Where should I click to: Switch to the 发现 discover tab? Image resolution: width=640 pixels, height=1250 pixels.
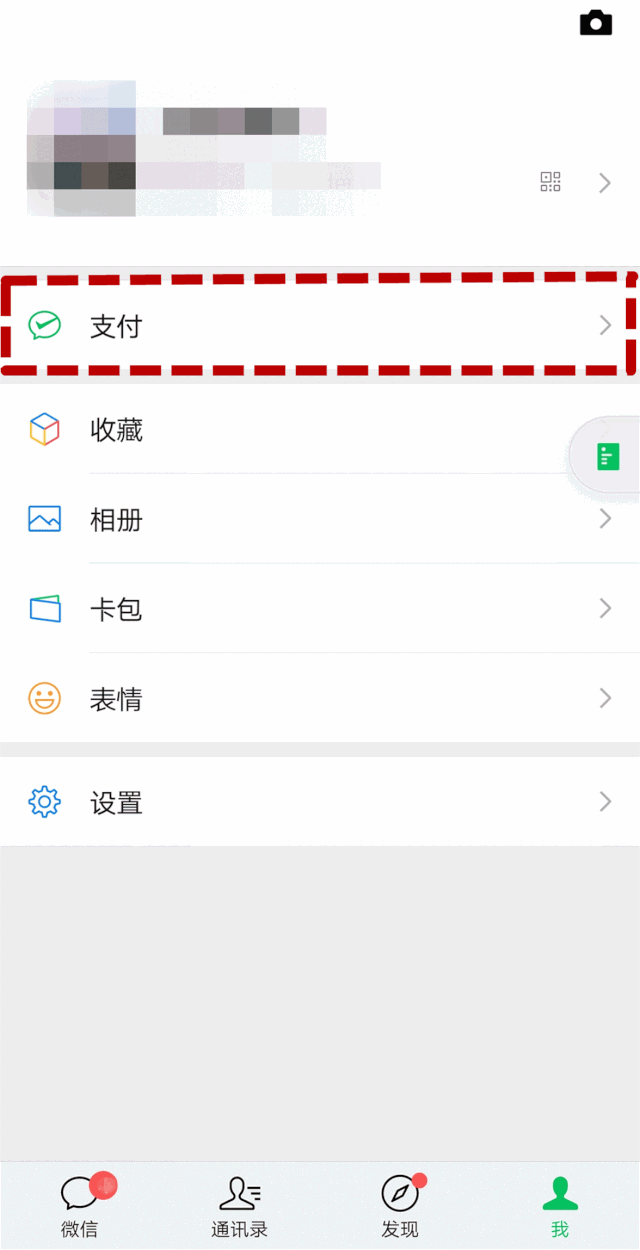point(400,1206)
